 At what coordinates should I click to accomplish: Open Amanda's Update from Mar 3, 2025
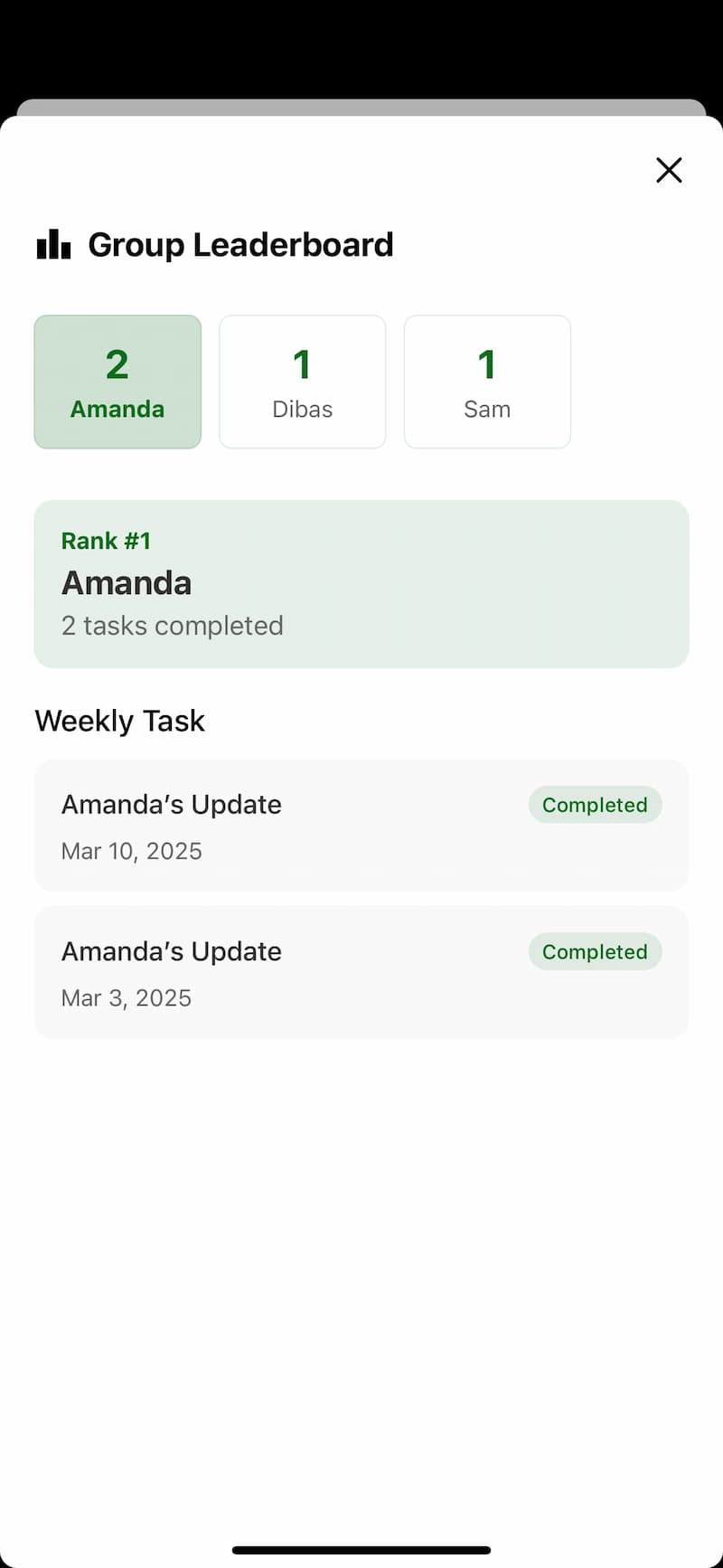tap(361, 972)
